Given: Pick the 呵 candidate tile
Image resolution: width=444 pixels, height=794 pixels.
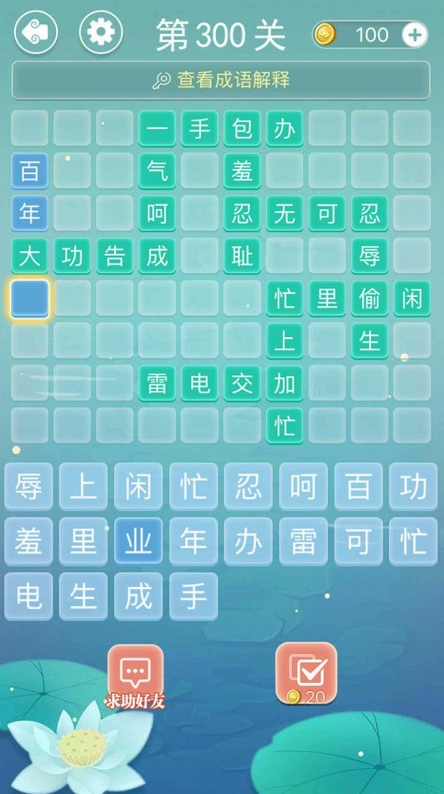Looking at the screenshot, I should click(303, 487).
